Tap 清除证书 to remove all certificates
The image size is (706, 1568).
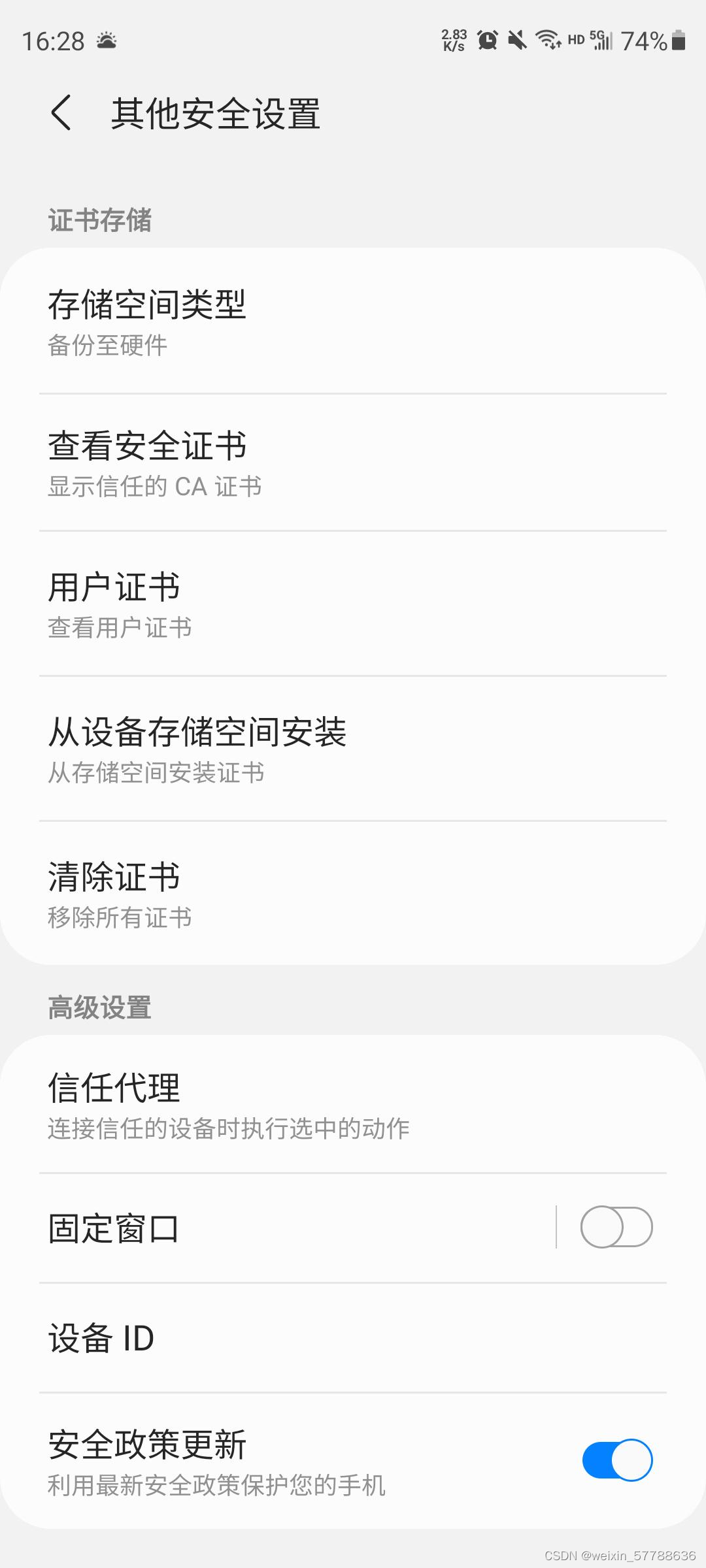[x=353, y=894]
